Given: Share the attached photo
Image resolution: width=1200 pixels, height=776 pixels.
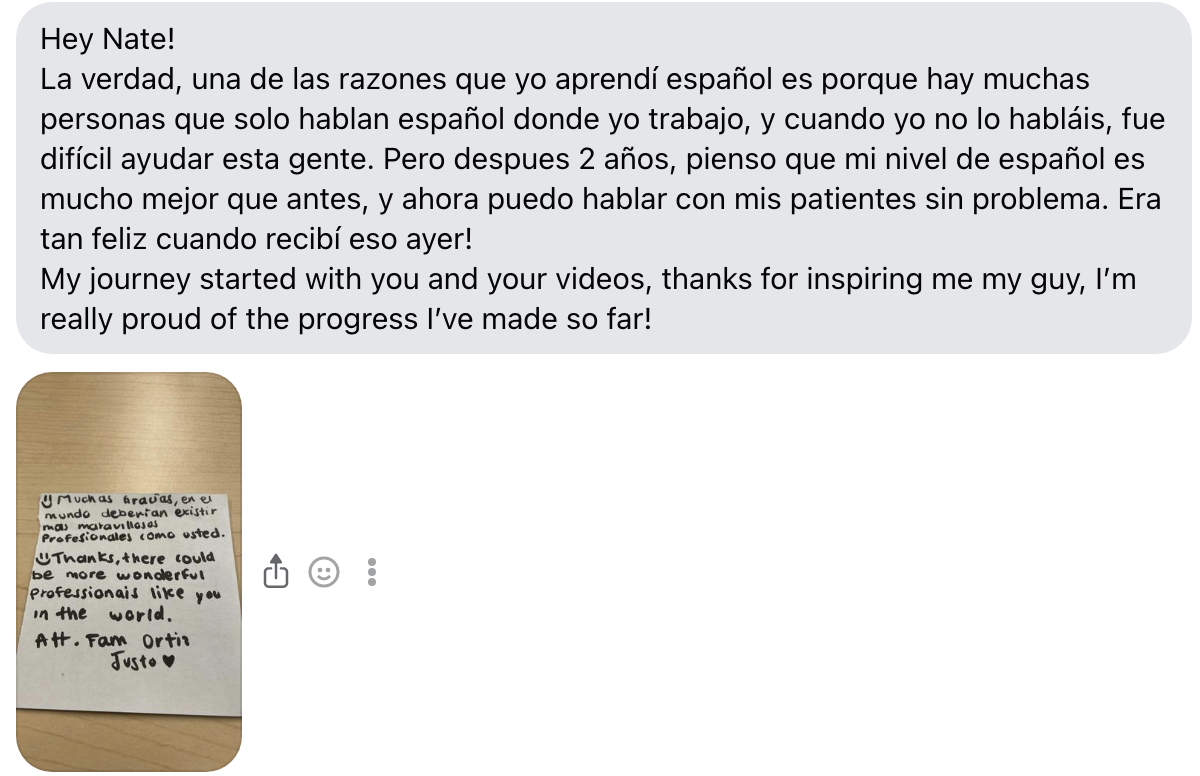Looking at the screenshot, I should 276,571.
